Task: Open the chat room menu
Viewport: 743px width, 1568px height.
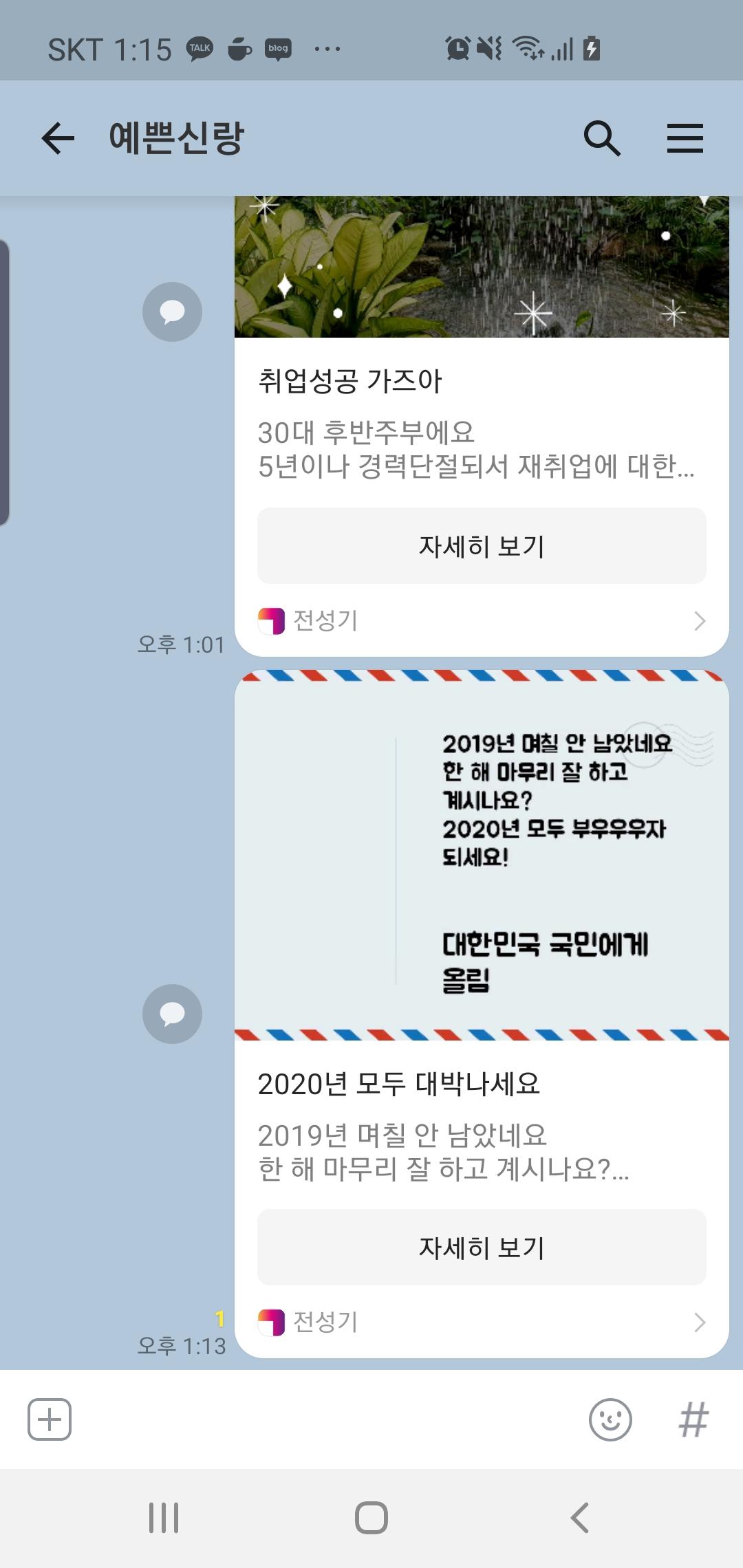Action: [x=685, y=139]
